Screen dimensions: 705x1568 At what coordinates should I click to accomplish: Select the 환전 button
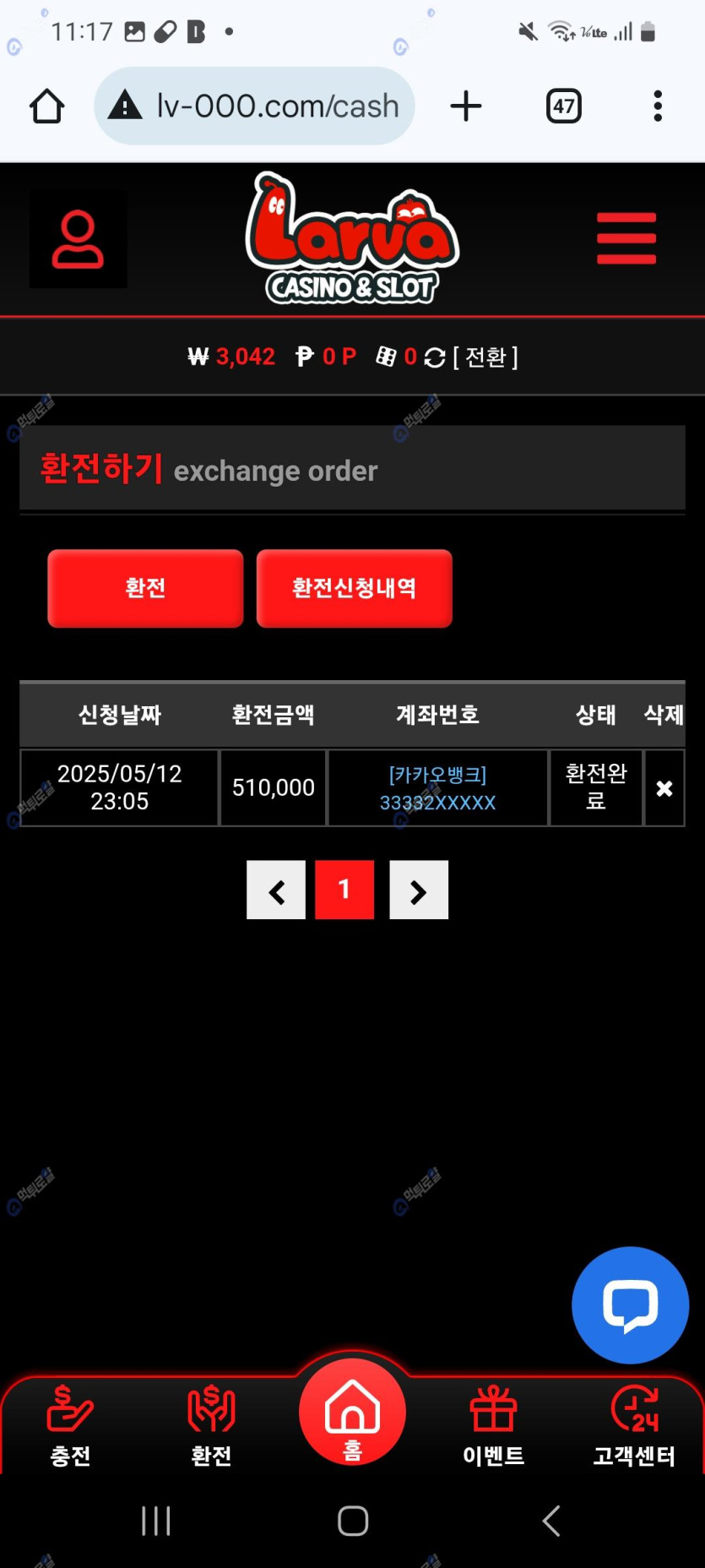coord(145,588)
